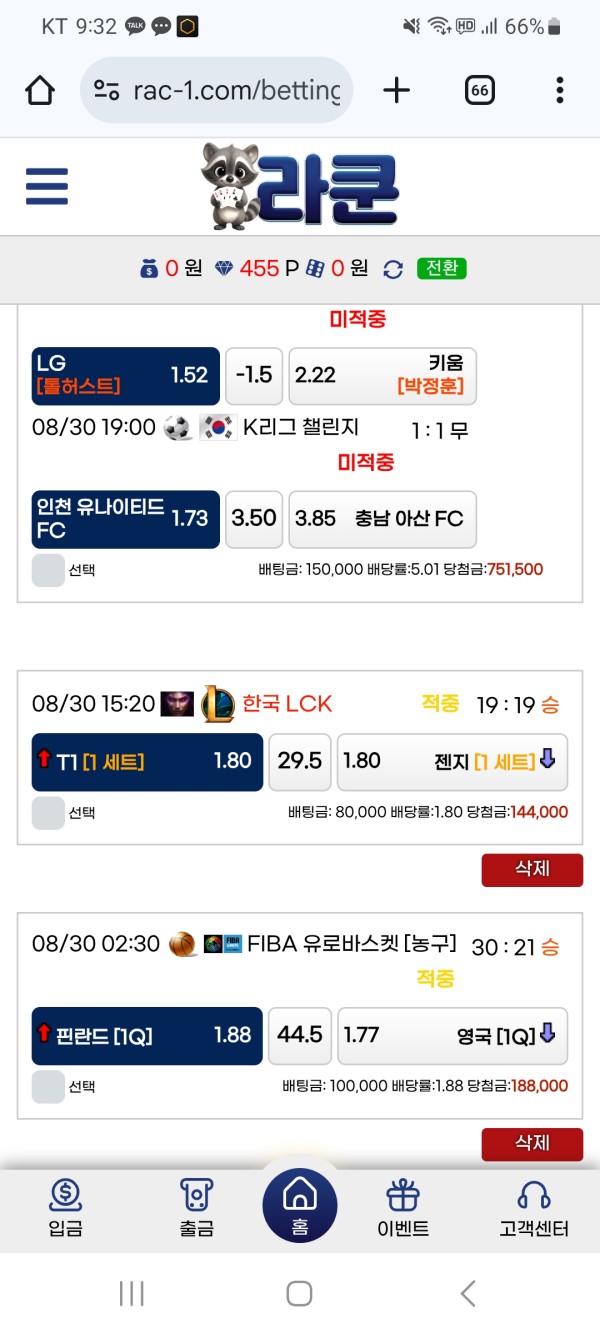Delete the 한국 LCK bet with 삭제
This screenshot has height=1333, width=600.
point(532,869)
